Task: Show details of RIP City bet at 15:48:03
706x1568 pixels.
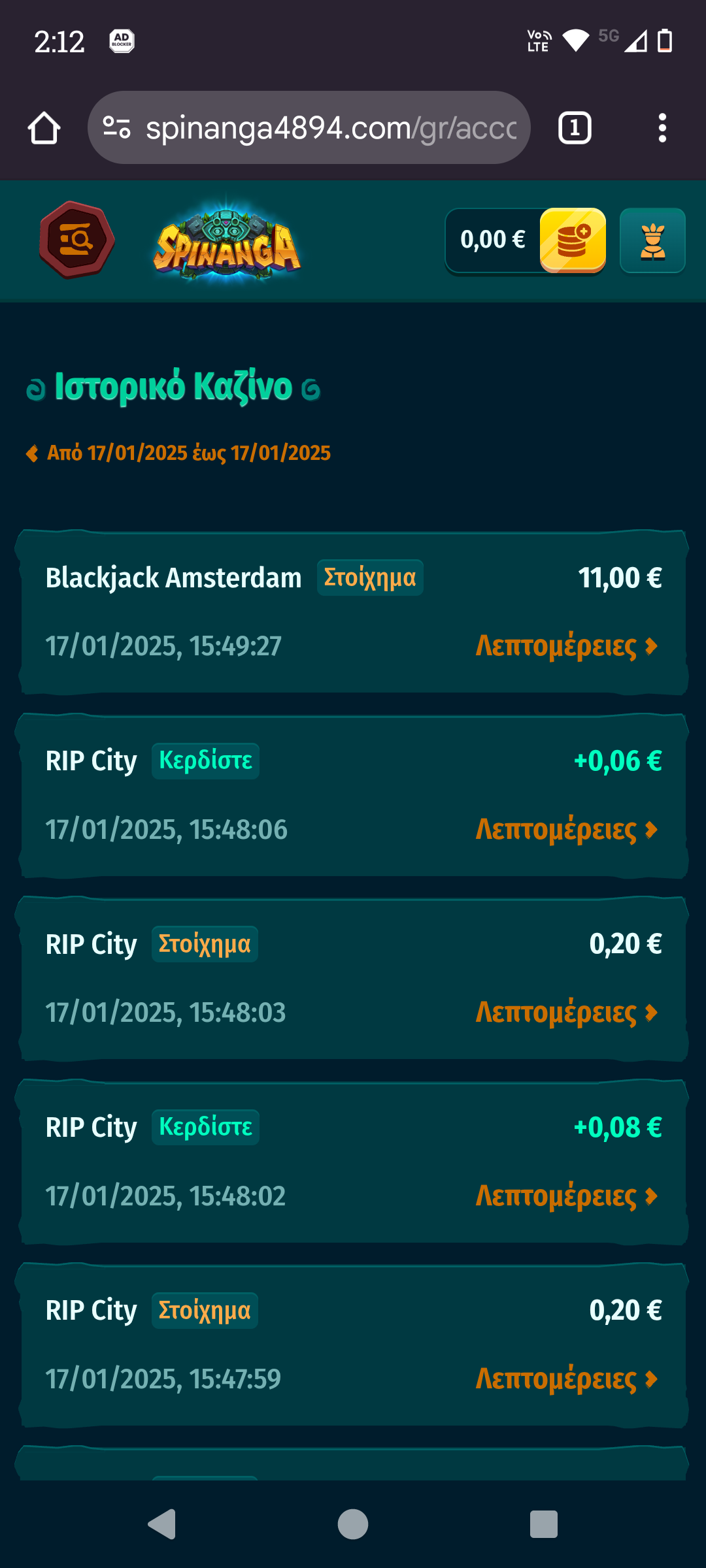Action: 566,1012
